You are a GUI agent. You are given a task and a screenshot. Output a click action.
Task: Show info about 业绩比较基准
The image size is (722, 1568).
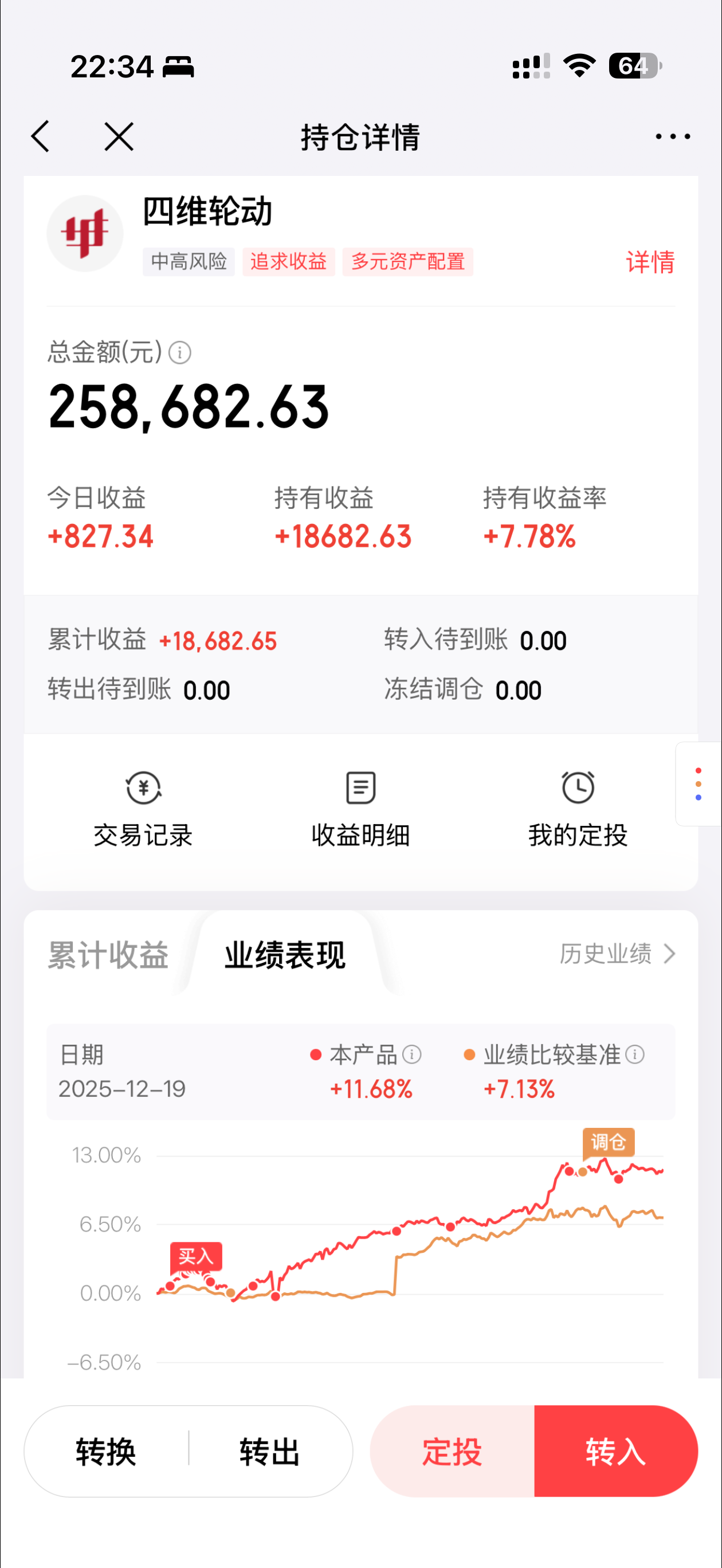pos(635,1055)
